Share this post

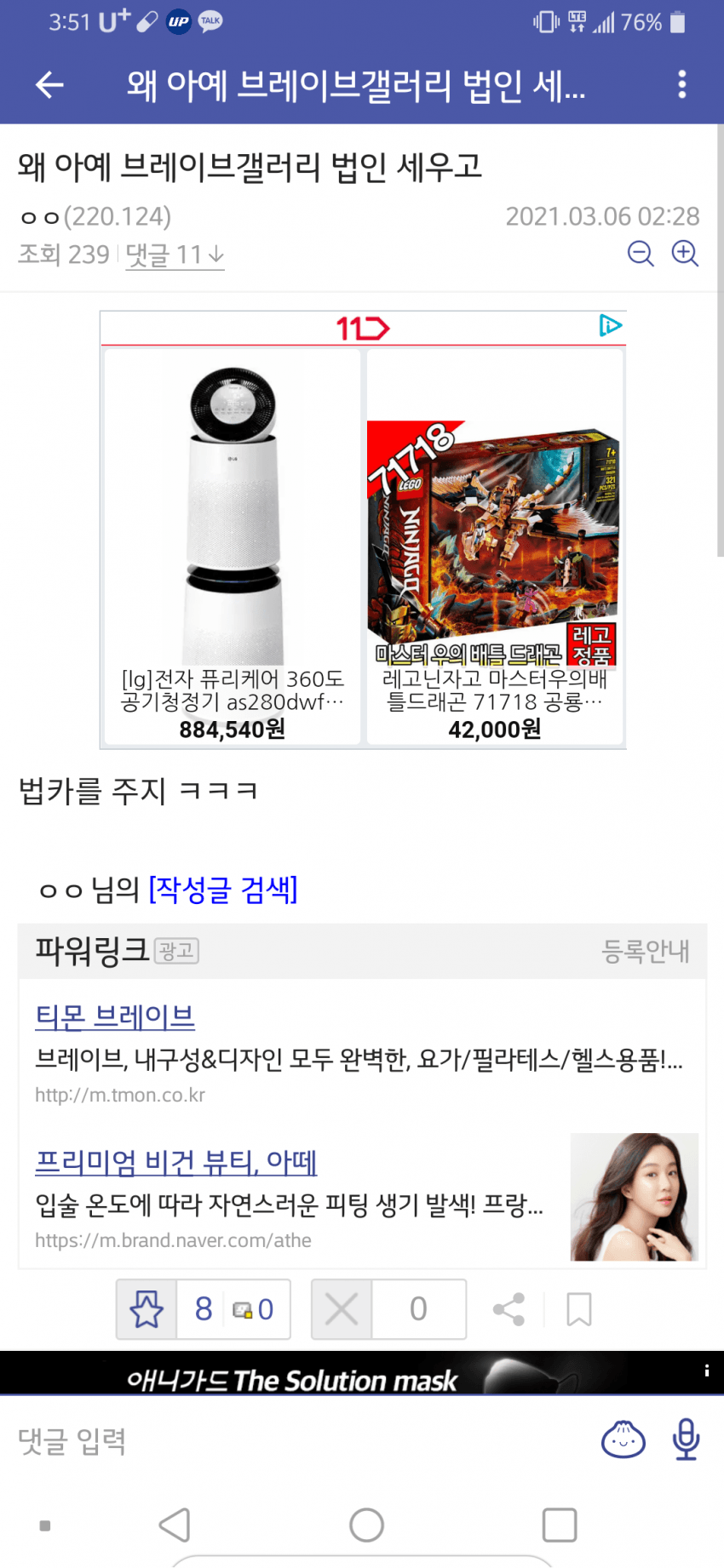point(509,1309)
